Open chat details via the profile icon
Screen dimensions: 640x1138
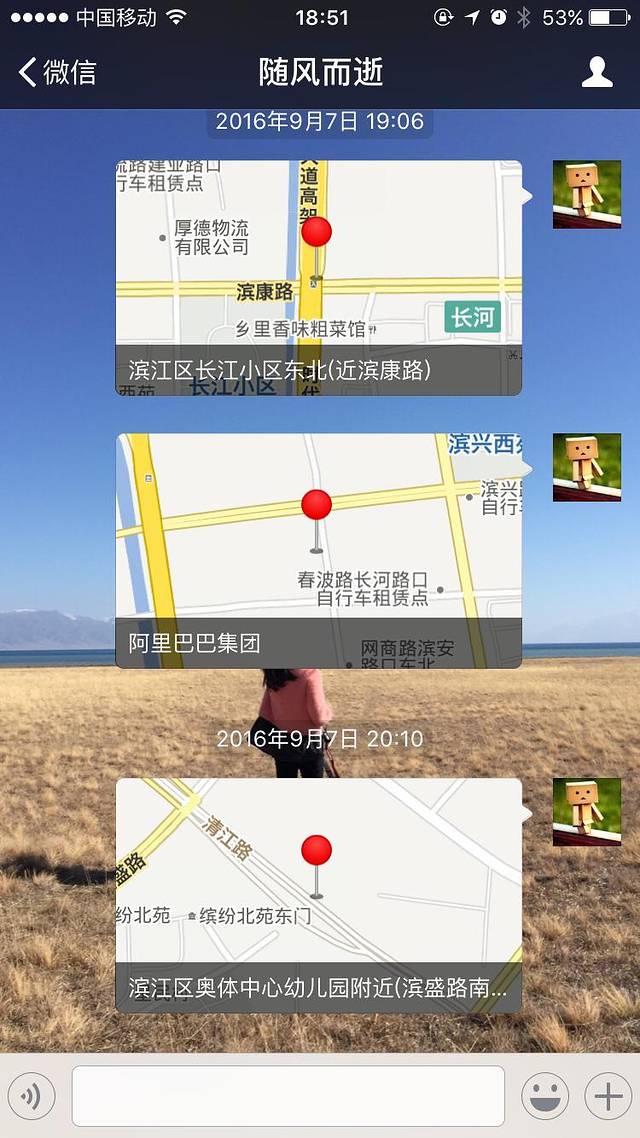click(597, 72)
